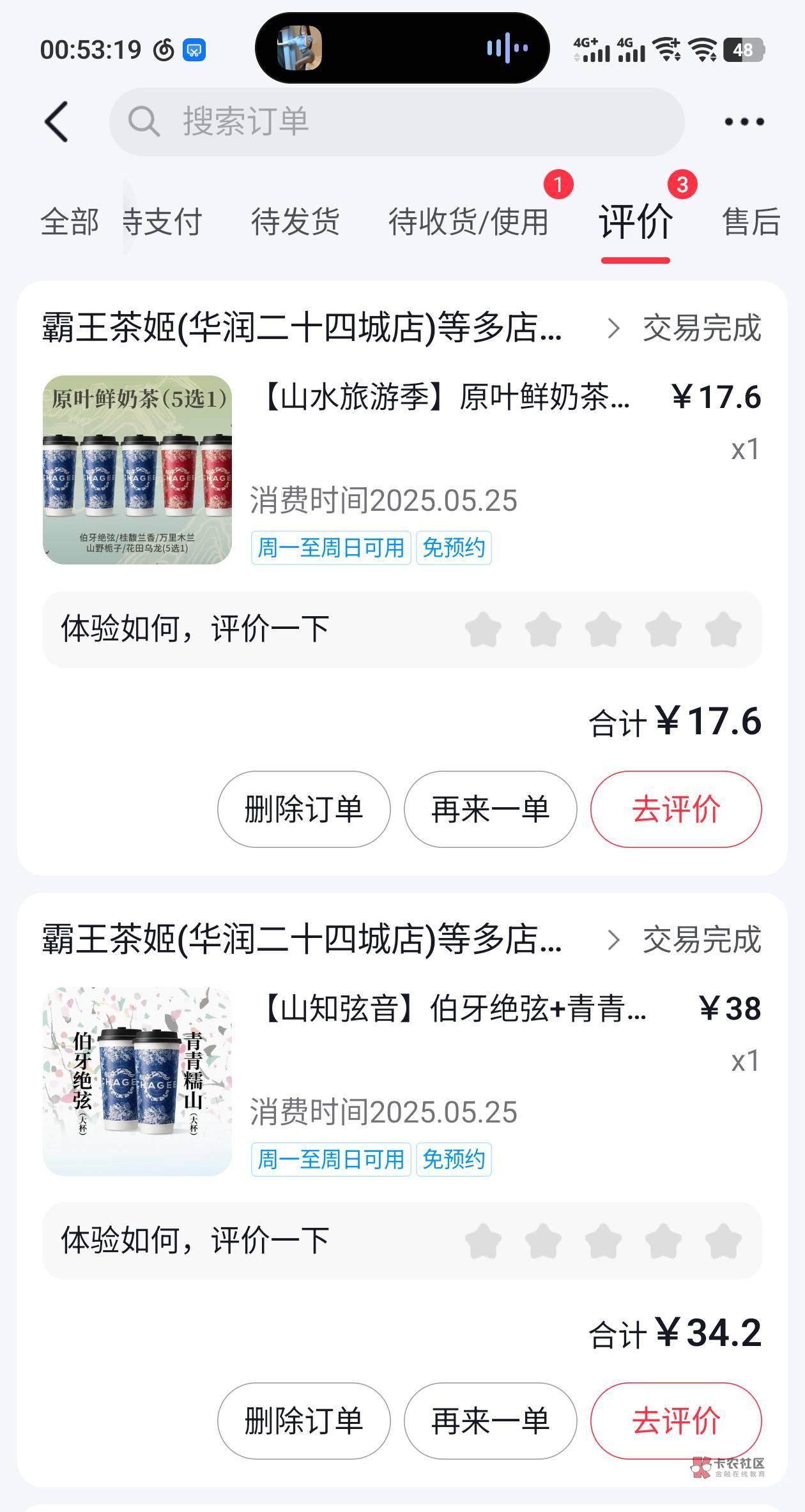This screenshot has width=805, height=1512.
Task: Select the 售后 tab
Action: point(751,222)
